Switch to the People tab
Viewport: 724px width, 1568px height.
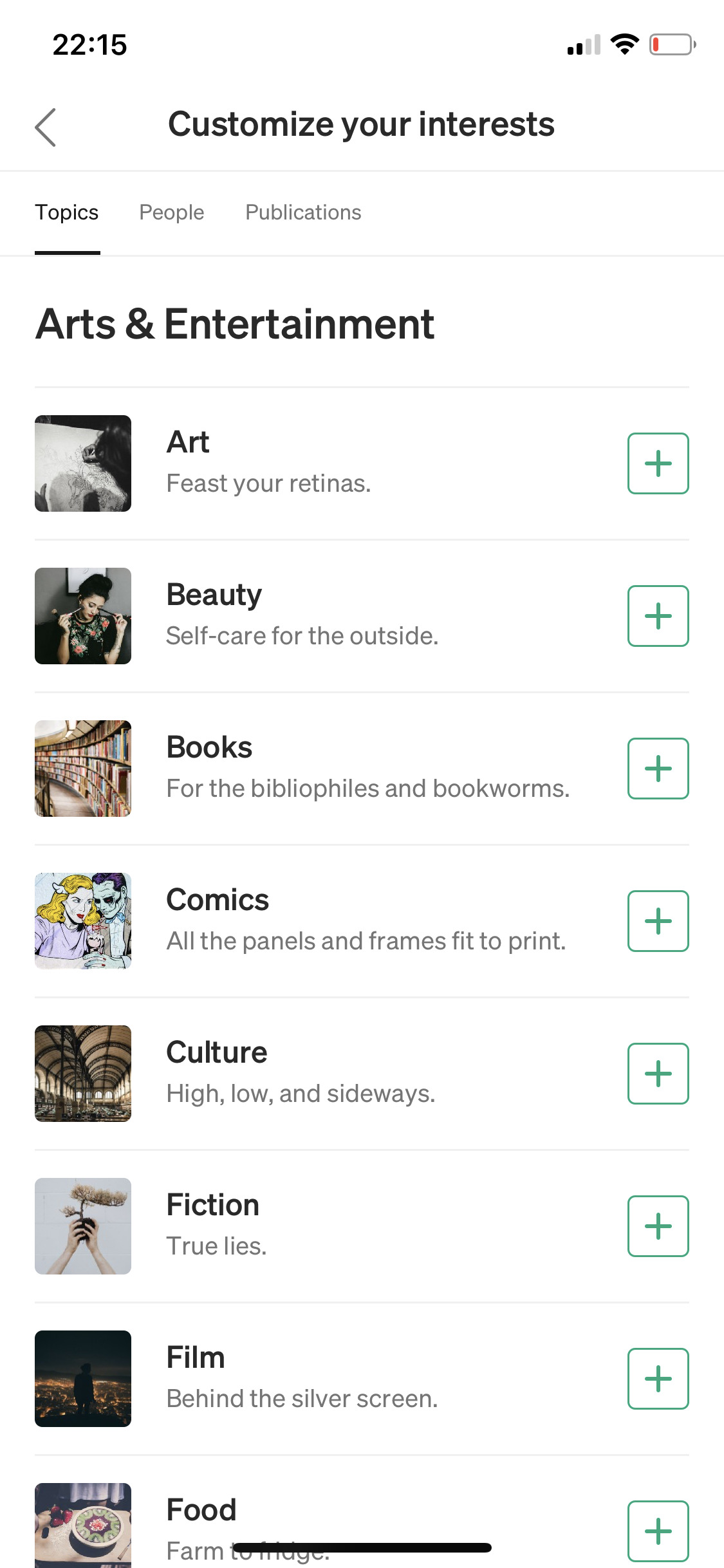coord(171,212)
